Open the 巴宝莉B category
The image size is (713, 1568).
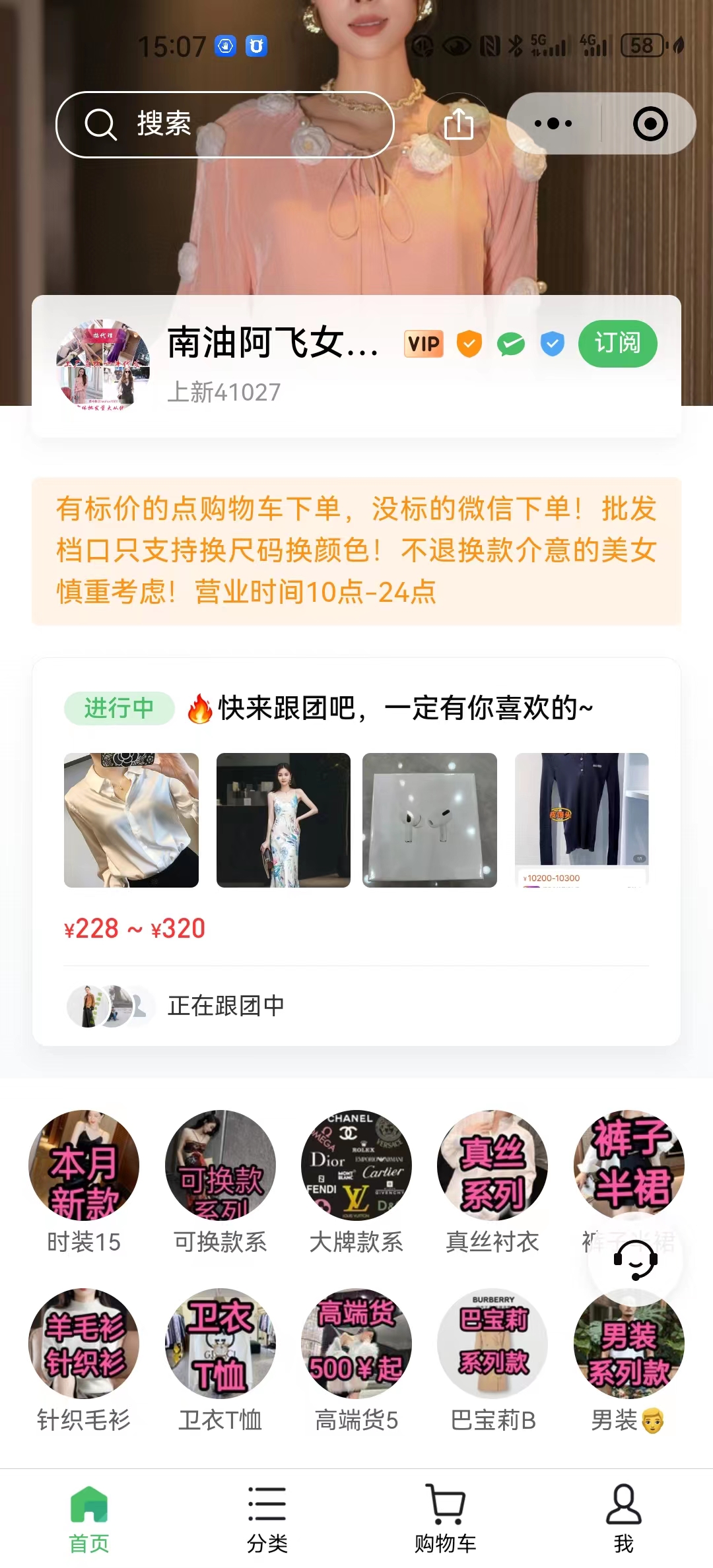coord(492,1359)
